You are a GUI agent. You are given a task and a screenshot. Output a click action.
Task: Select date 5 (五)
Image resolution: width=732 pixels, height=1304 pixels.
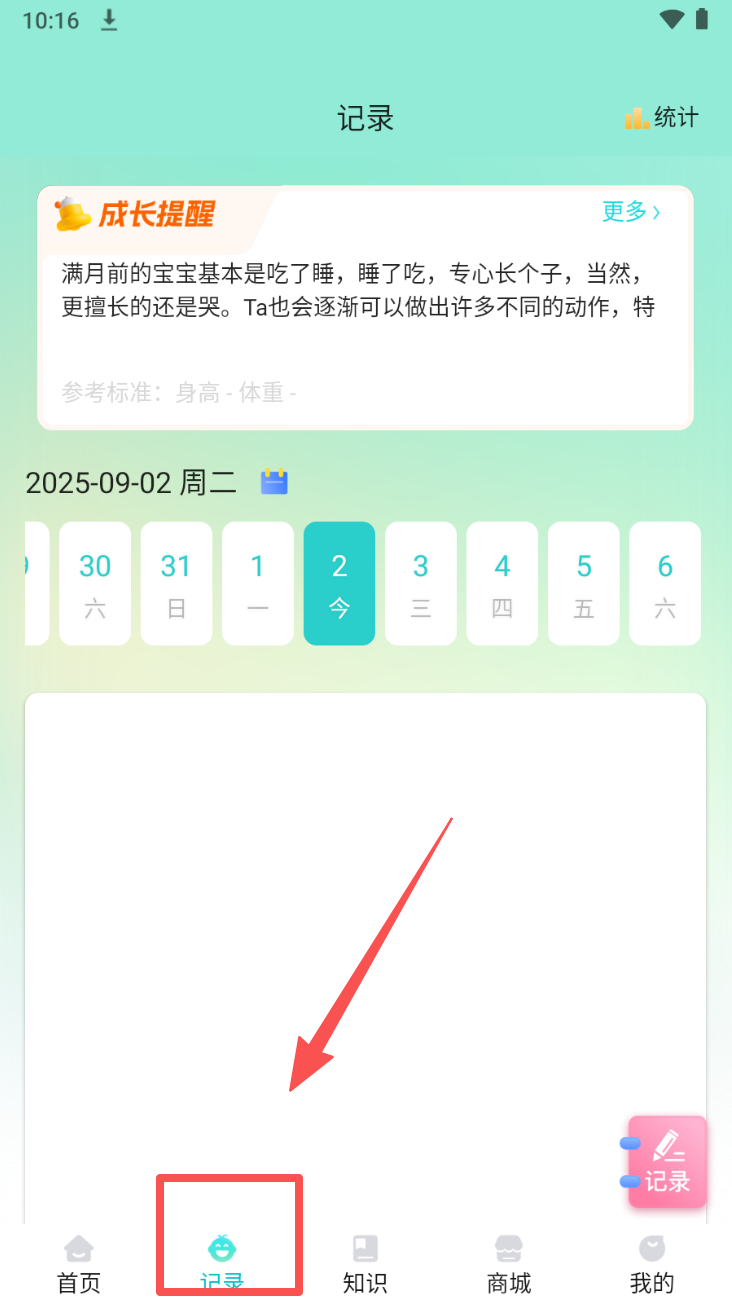tap(584, 583)
